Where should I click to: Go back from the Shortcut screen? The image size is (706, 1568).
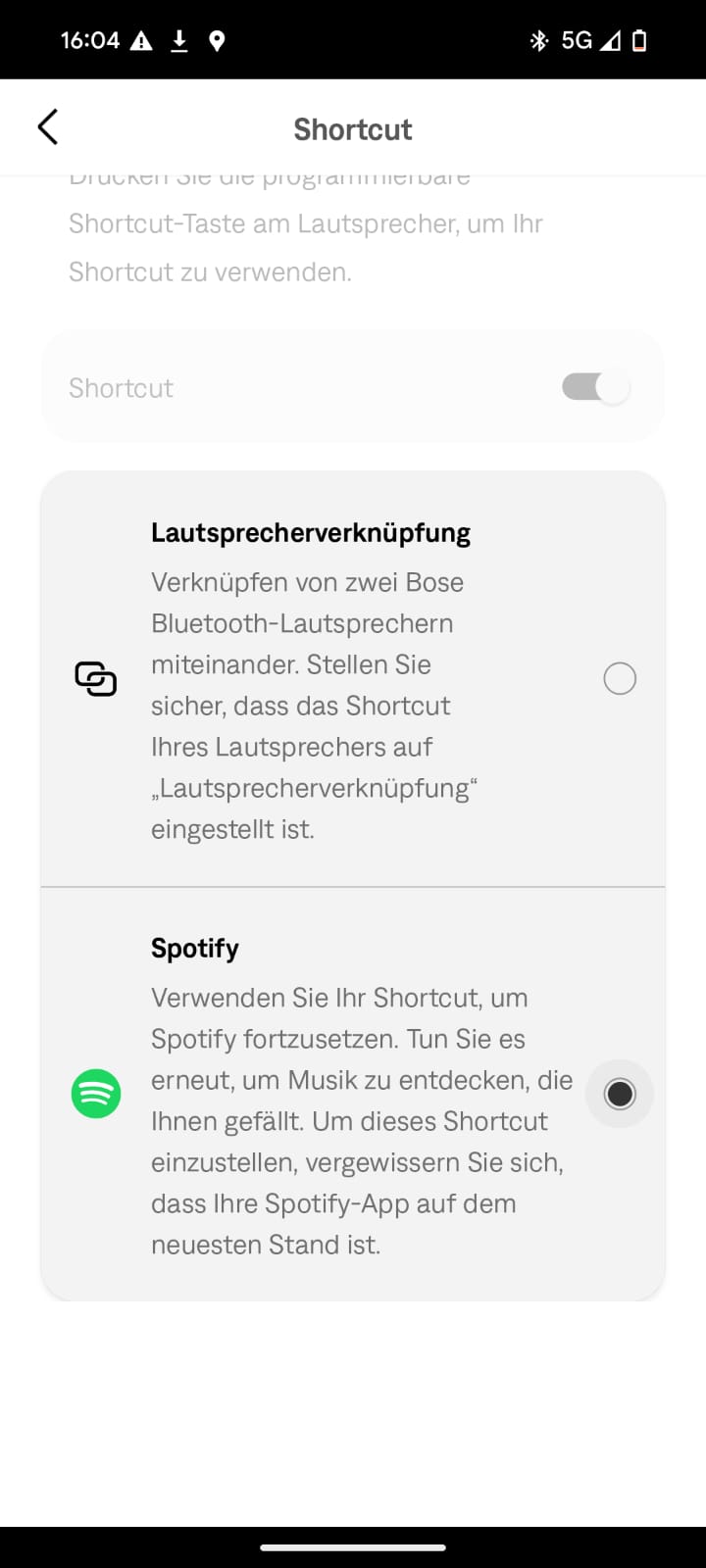47,127
